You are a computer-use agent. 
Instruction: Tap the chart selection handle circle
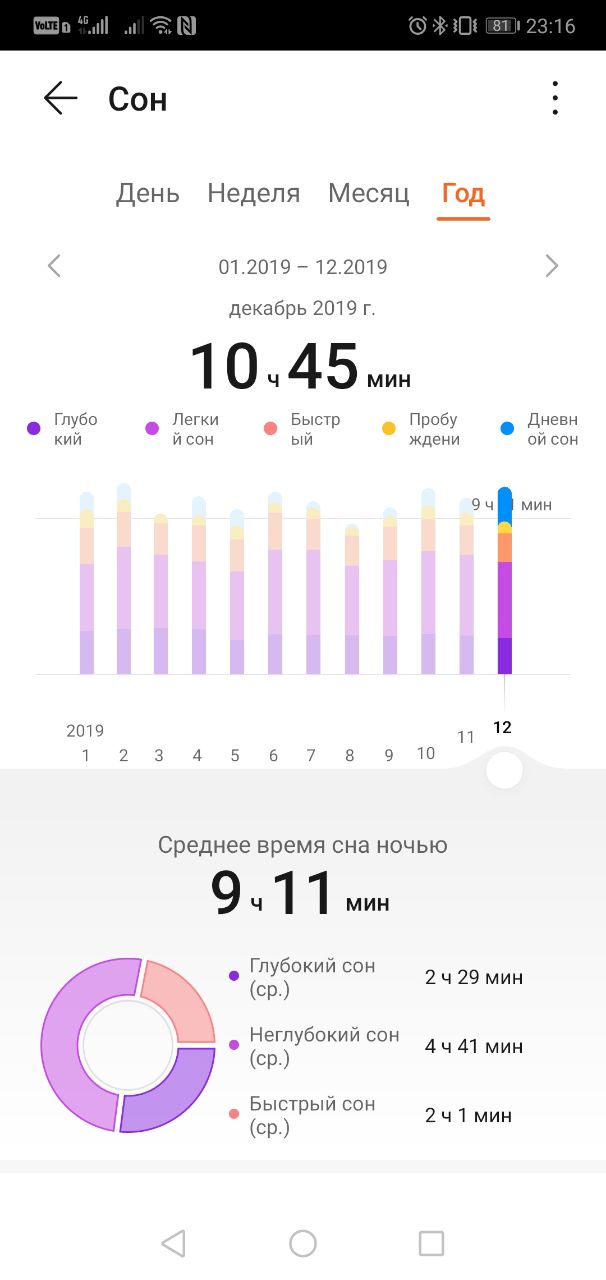504,771
